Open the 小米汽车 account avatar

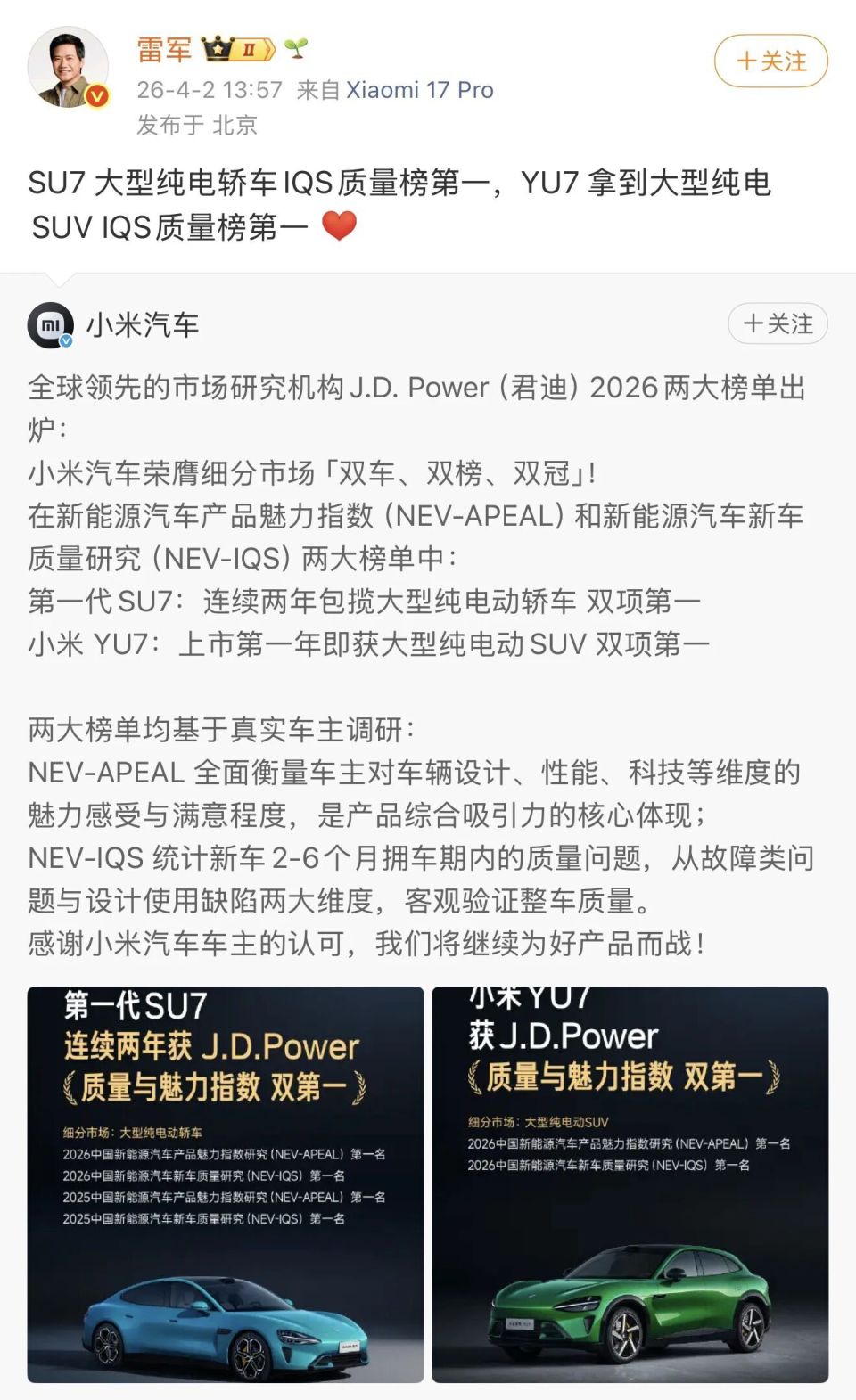[x=50, y=325]
